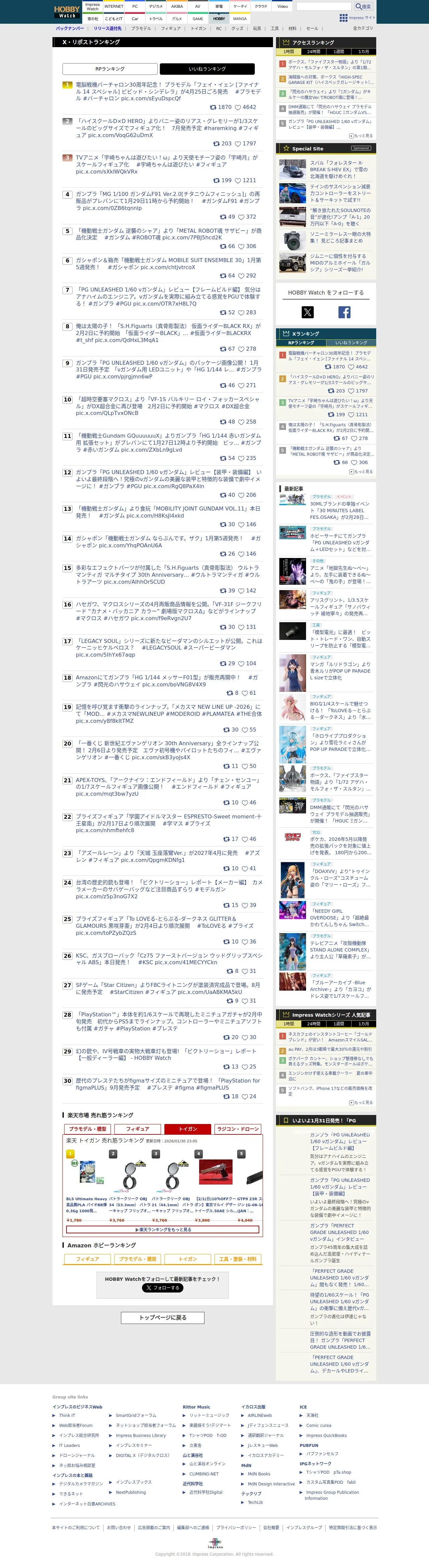Open rank 1 post about 電脳戦機バーチャロン30周年
This screenshot has width=429, height=1568.
(168, 91)
